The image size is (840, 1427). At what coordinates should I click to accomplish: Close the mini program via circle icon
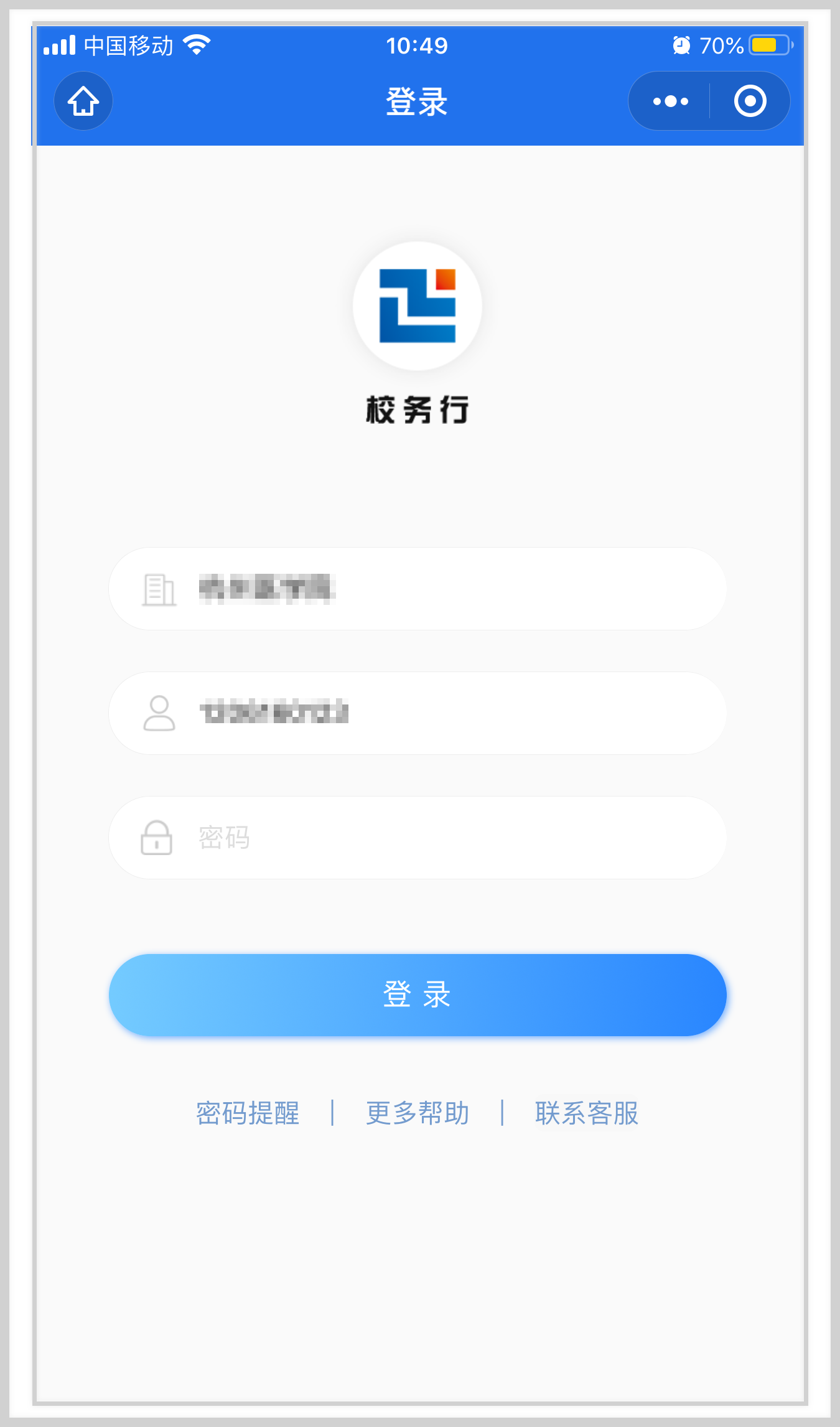(x=750, y=101)
